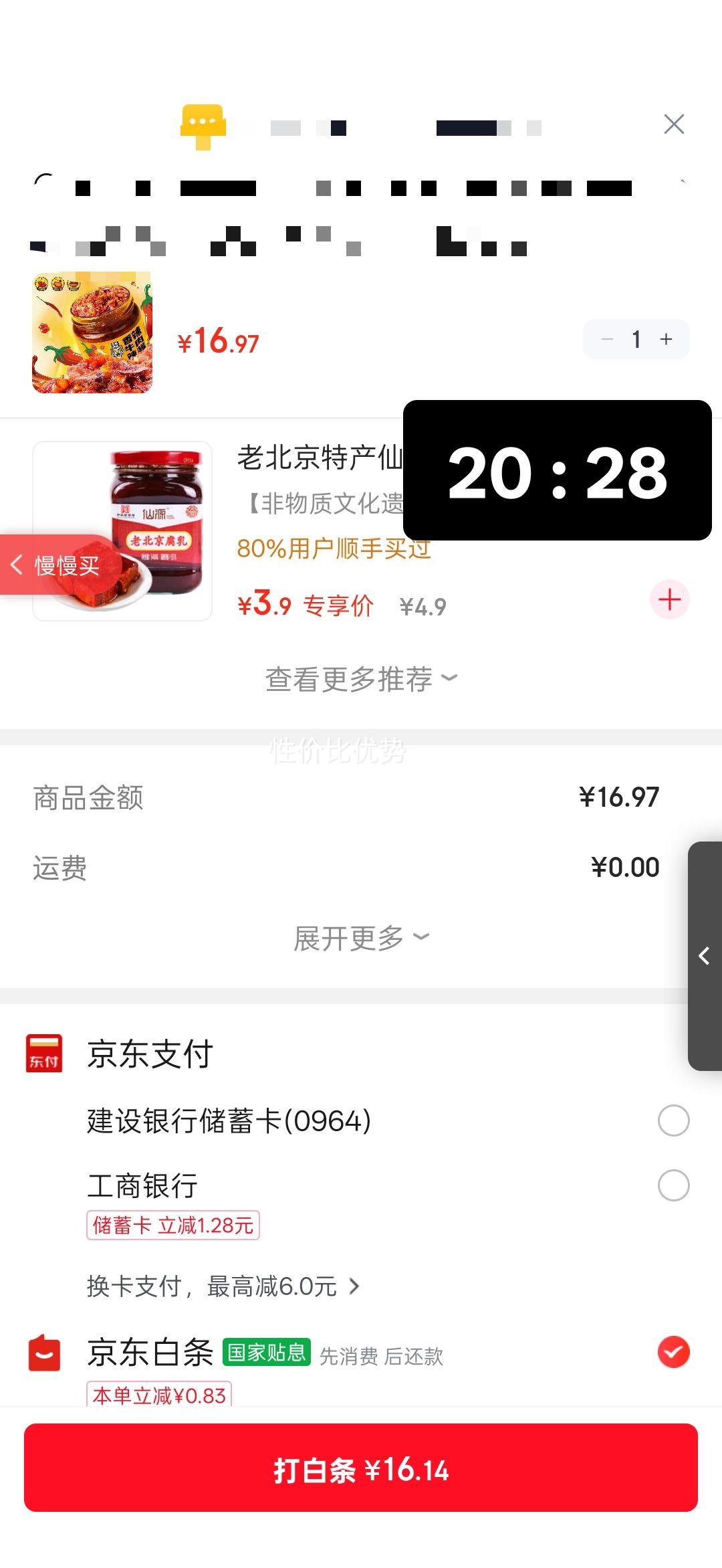Click the 香辣牛肉酱 product thumbnail
Image resolution: width=722 pixels, height=1568 pixels.
[x=93, y=332]
